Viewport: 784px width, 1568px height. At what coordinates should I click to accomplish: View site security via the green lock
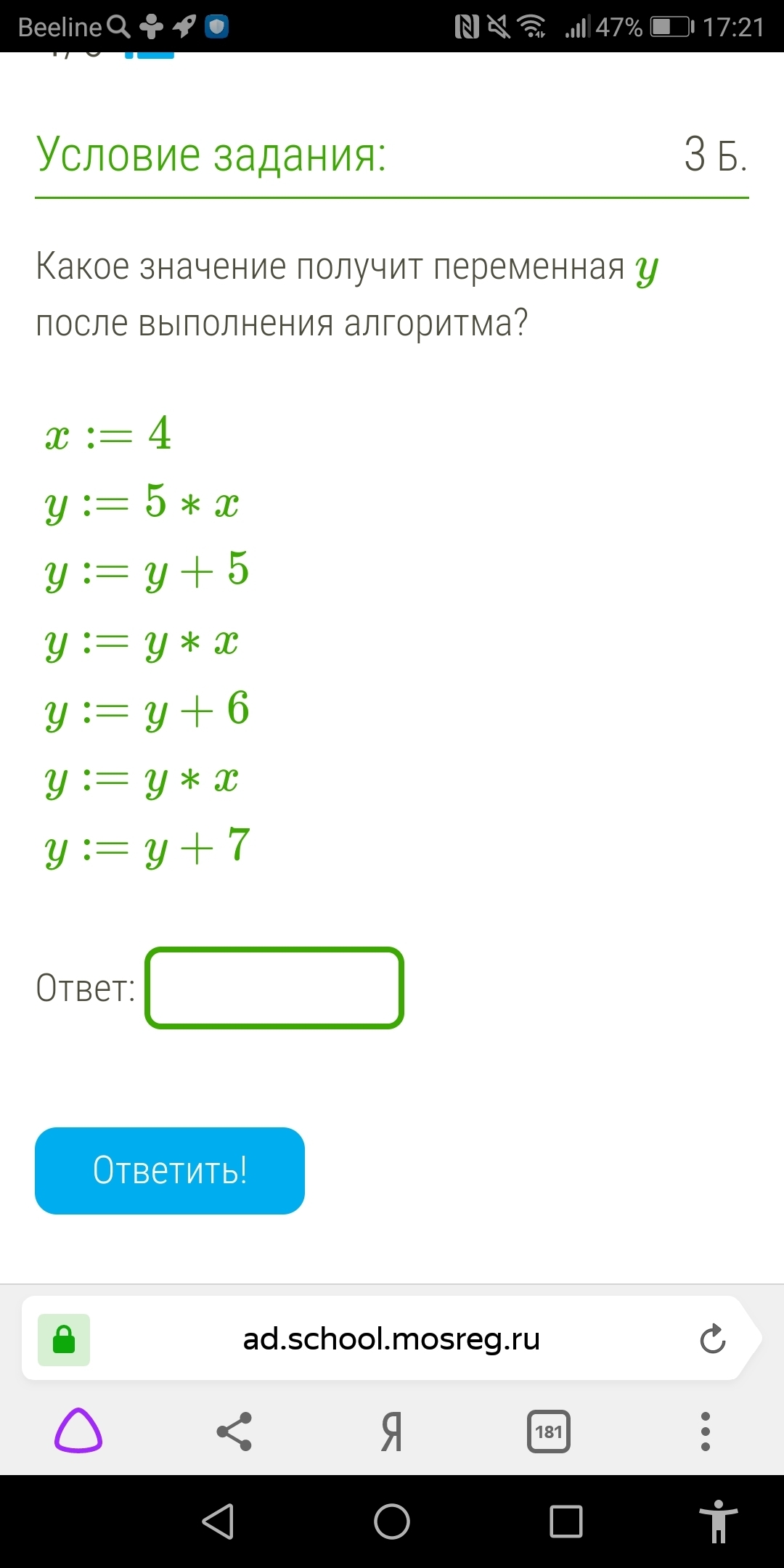64,1339
